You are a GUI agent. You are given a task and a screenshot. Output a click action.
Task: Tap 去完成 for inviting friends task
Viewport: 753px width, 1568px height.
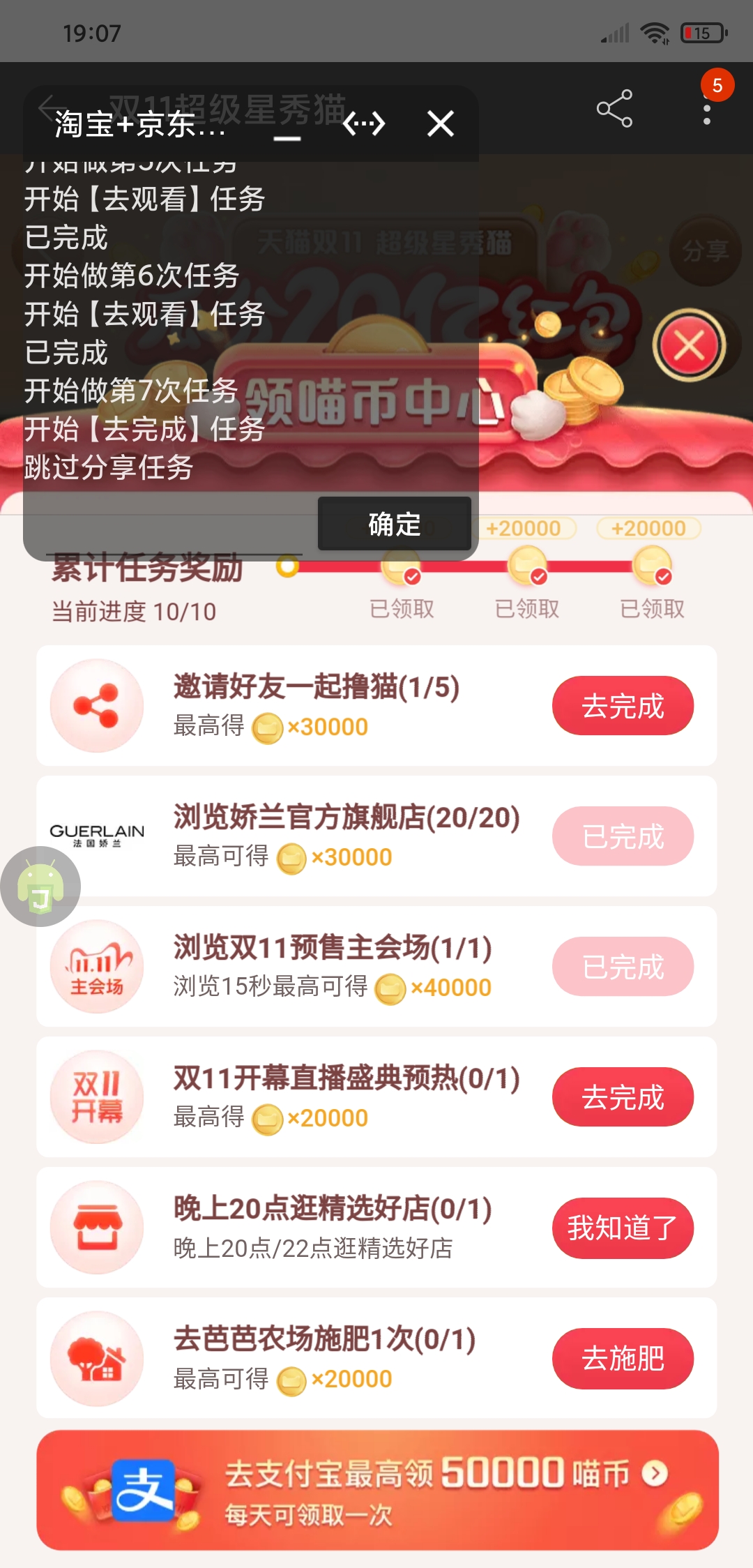pyautogui.click(x=623, y=706)
